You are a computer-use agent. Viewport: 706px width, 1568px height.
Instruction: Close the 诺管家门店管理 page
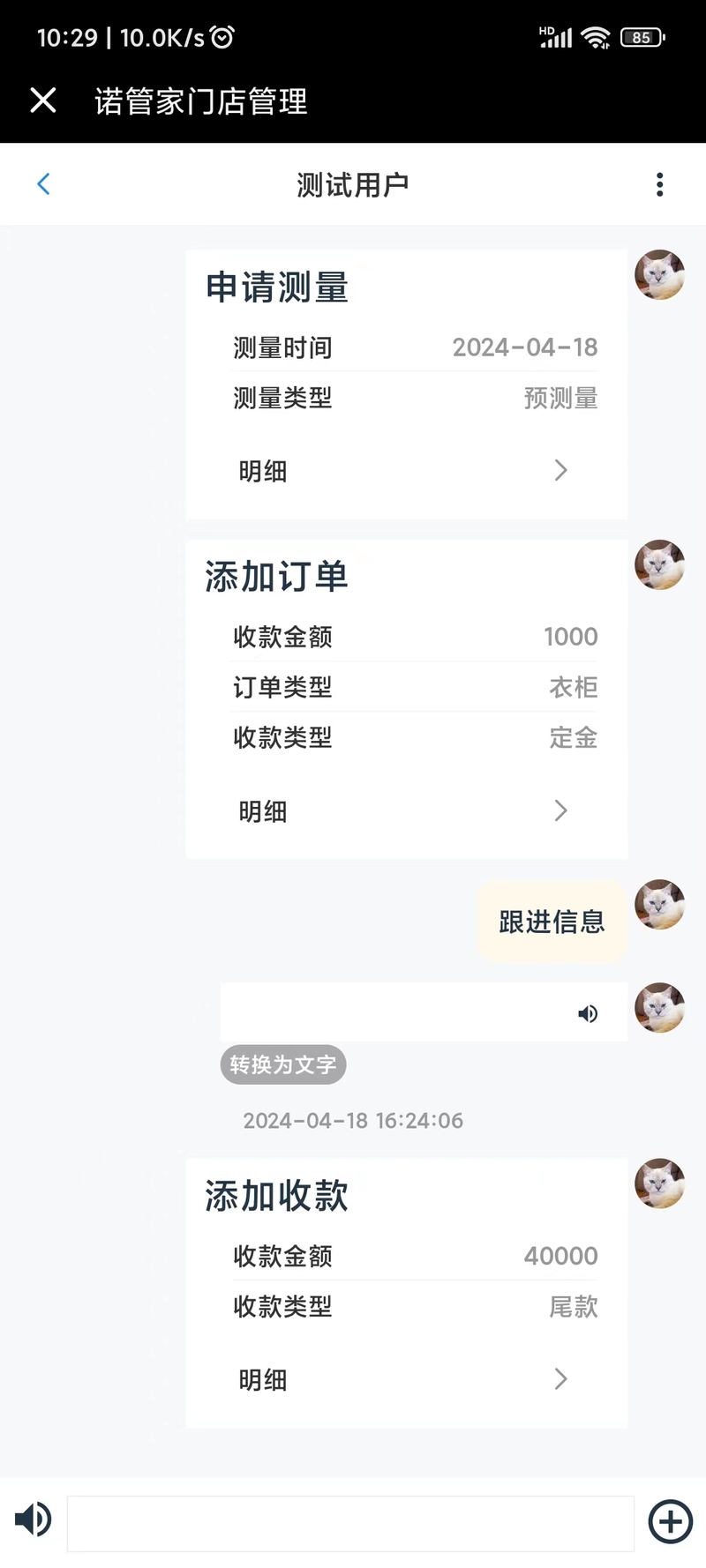(x=43, y=101)
